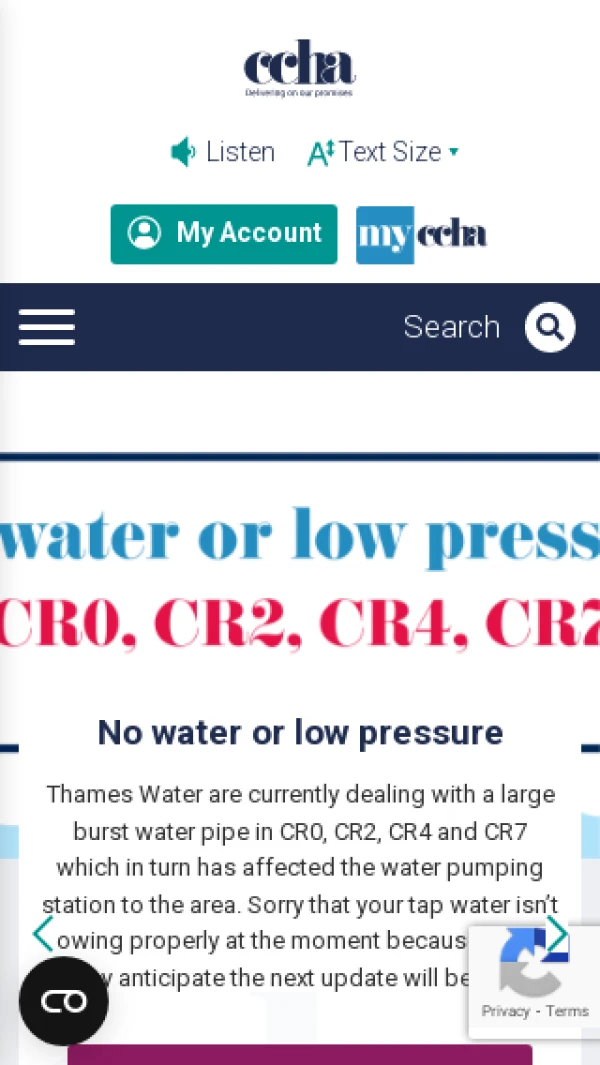Open the hamburger navigation menu
This screenshot has width=600, height=1065.
[46, 327]
